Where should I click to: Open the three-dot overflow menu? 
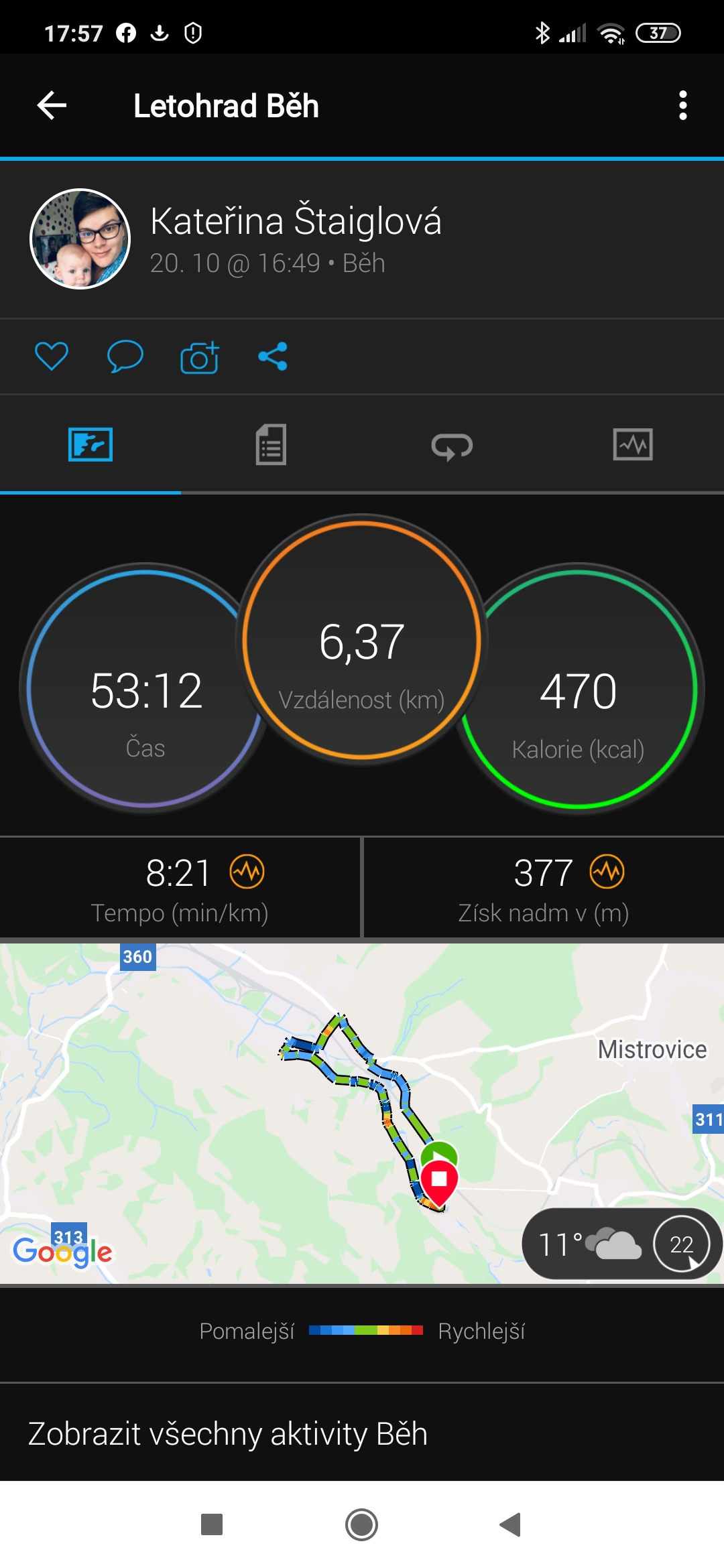(682, 105)
